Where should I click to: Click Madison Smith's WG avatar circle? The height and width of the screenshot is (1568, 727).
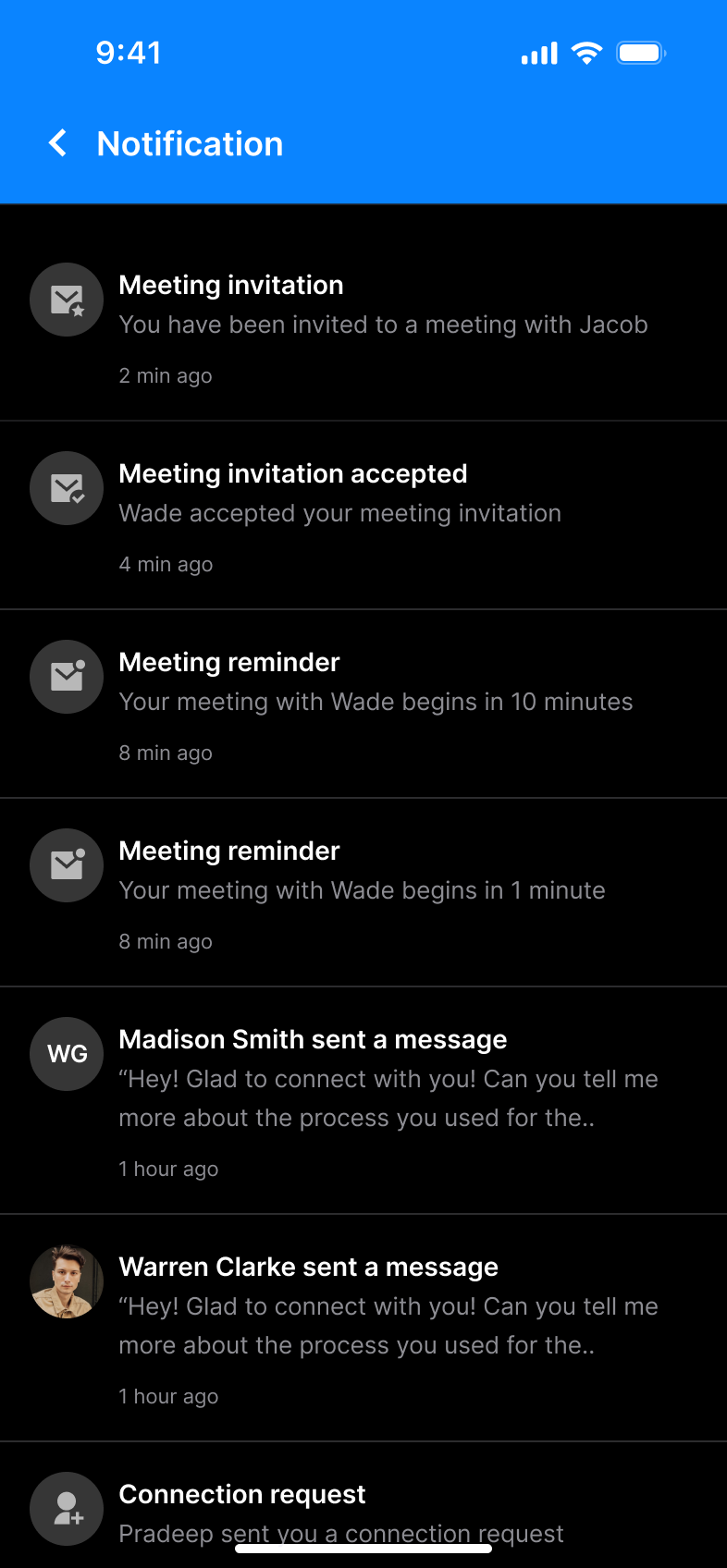[x=66, y=1054]
